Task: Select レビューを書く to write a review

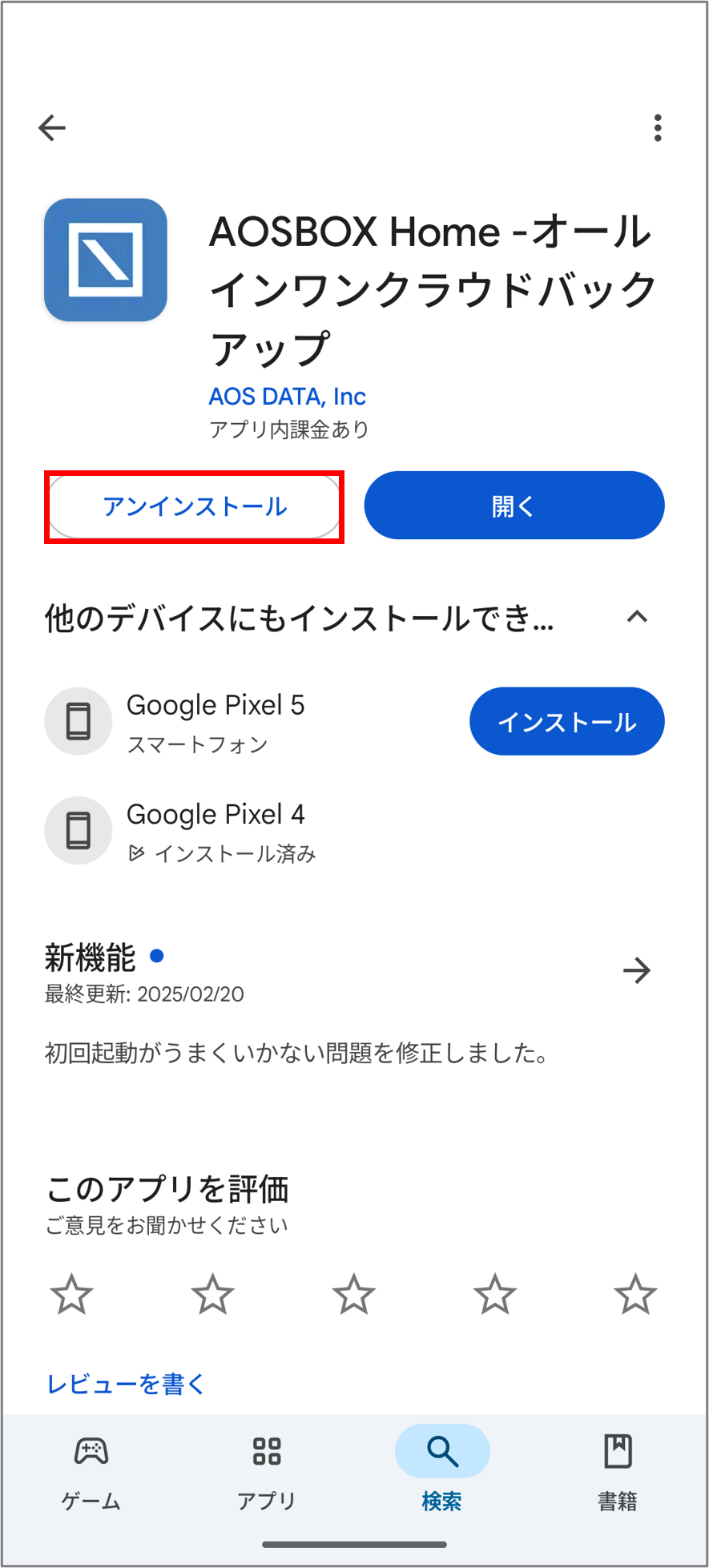Action: click(x=124, y=1381)
